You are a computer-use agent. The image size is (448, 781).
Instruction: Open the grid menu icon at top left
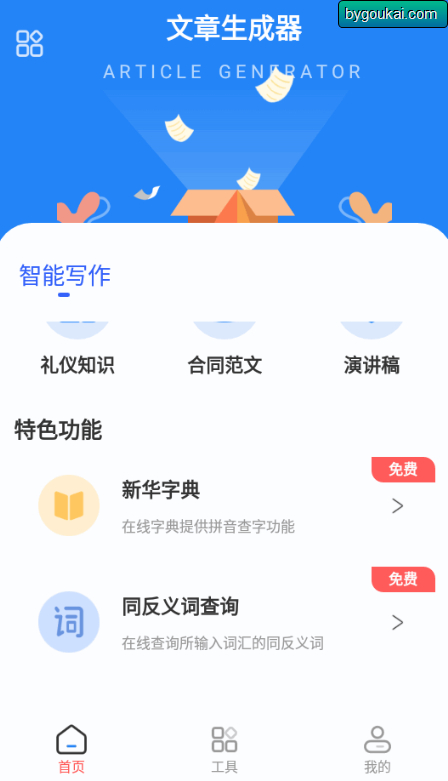click(29, 43)
